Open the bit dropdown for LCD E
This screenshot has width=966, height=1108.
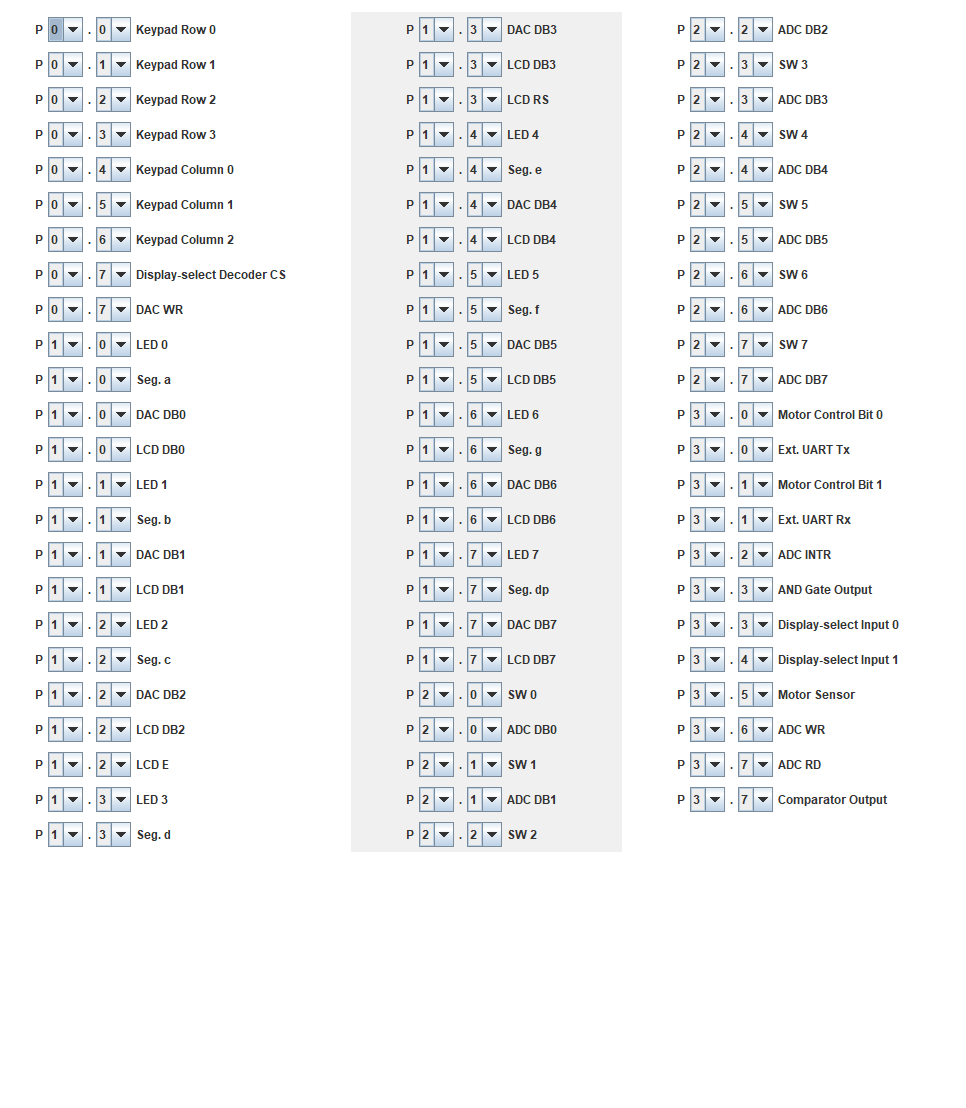(114, 765)
